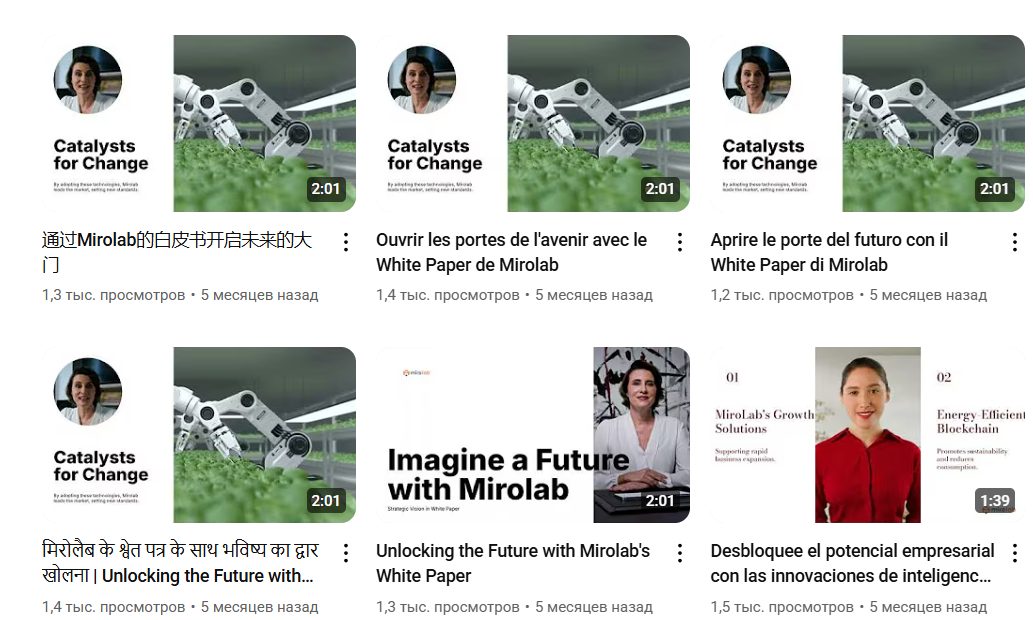Play the Italian video 'Aprire le porte del futuro'
1033x620 pixels.
(x=867, y=123)
